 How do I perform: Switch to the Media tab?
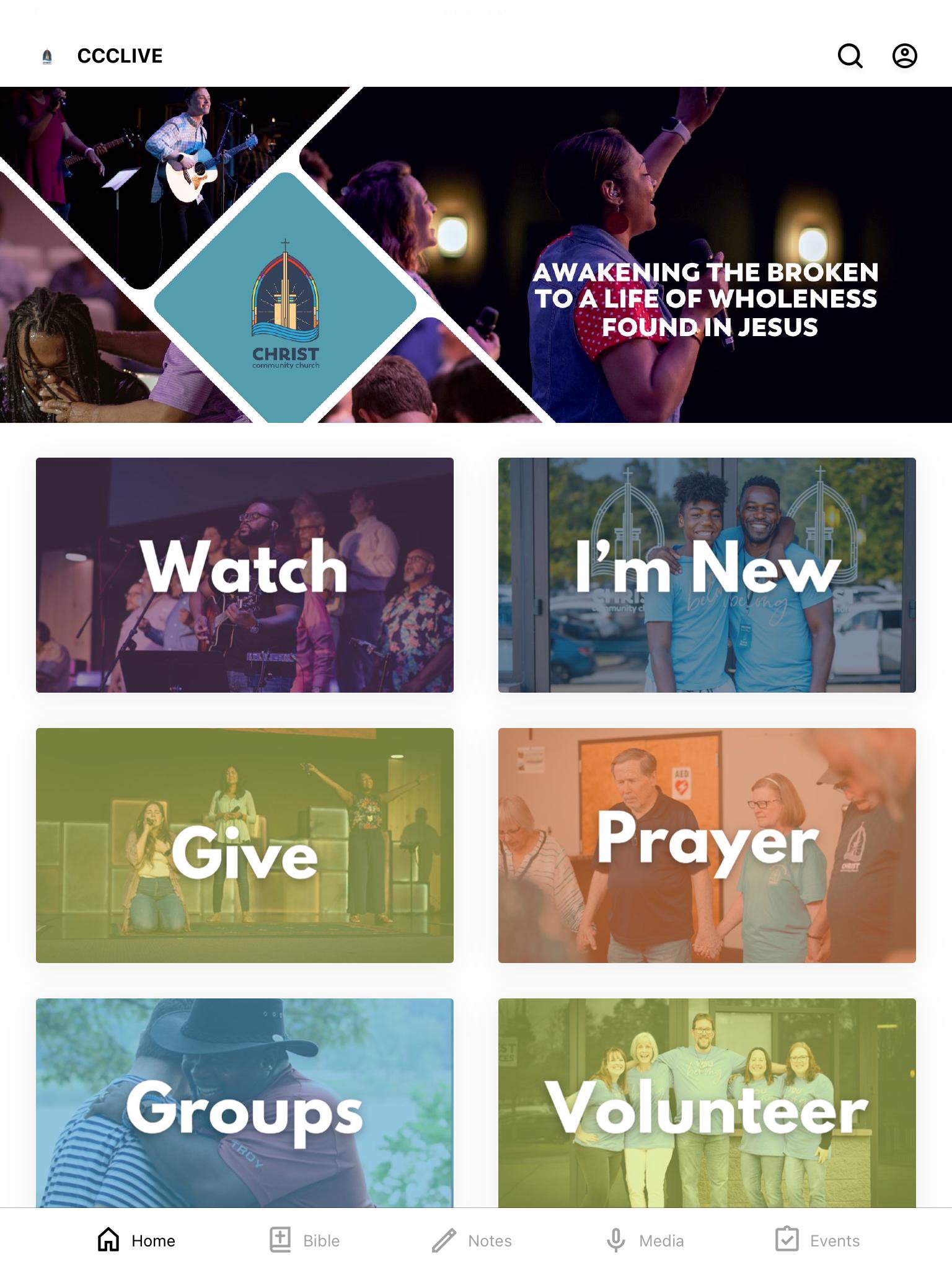click(645, 1240)
